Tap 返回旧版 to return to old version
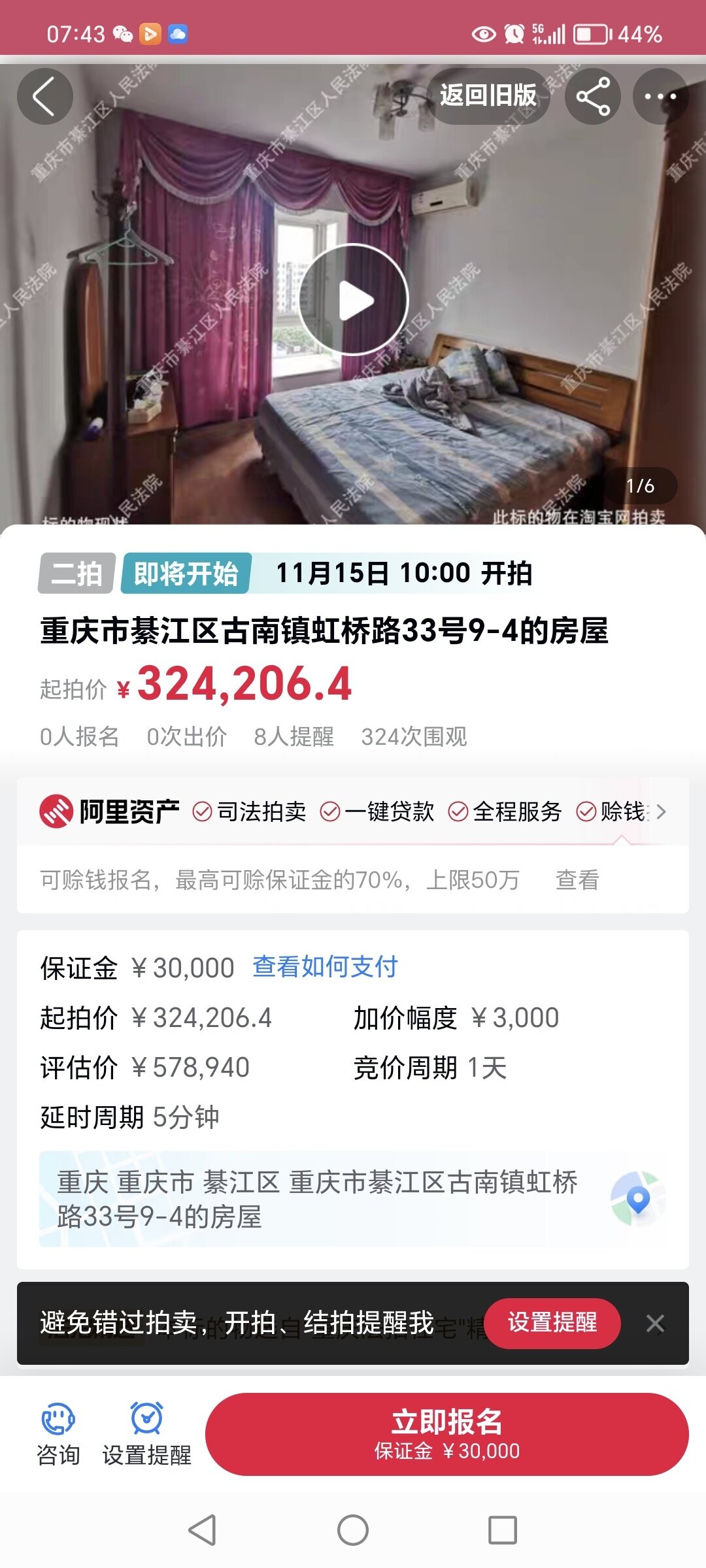706x1568 pixels. tap(488, 96)
